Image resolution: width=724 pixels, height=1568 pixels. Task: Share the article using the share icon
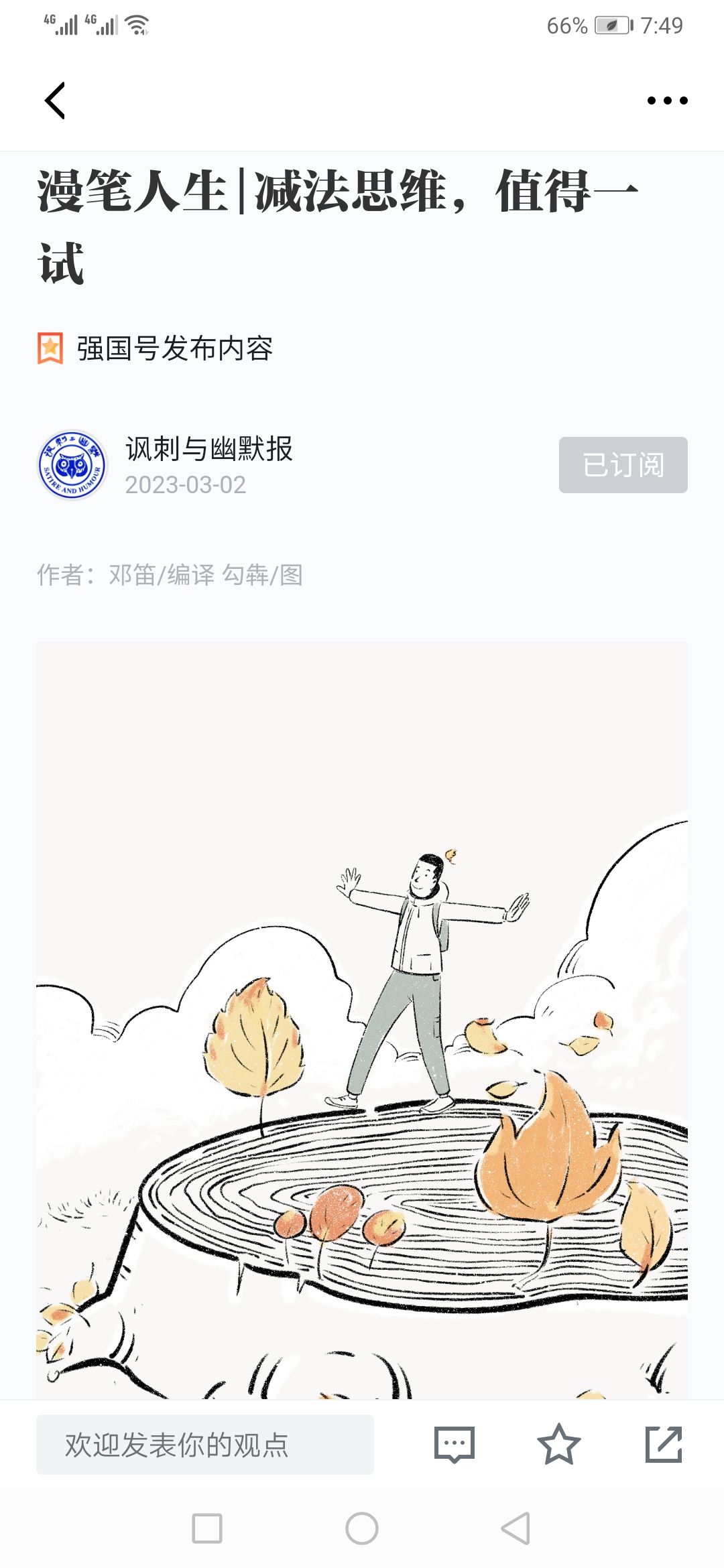(x=664, y=1445)
